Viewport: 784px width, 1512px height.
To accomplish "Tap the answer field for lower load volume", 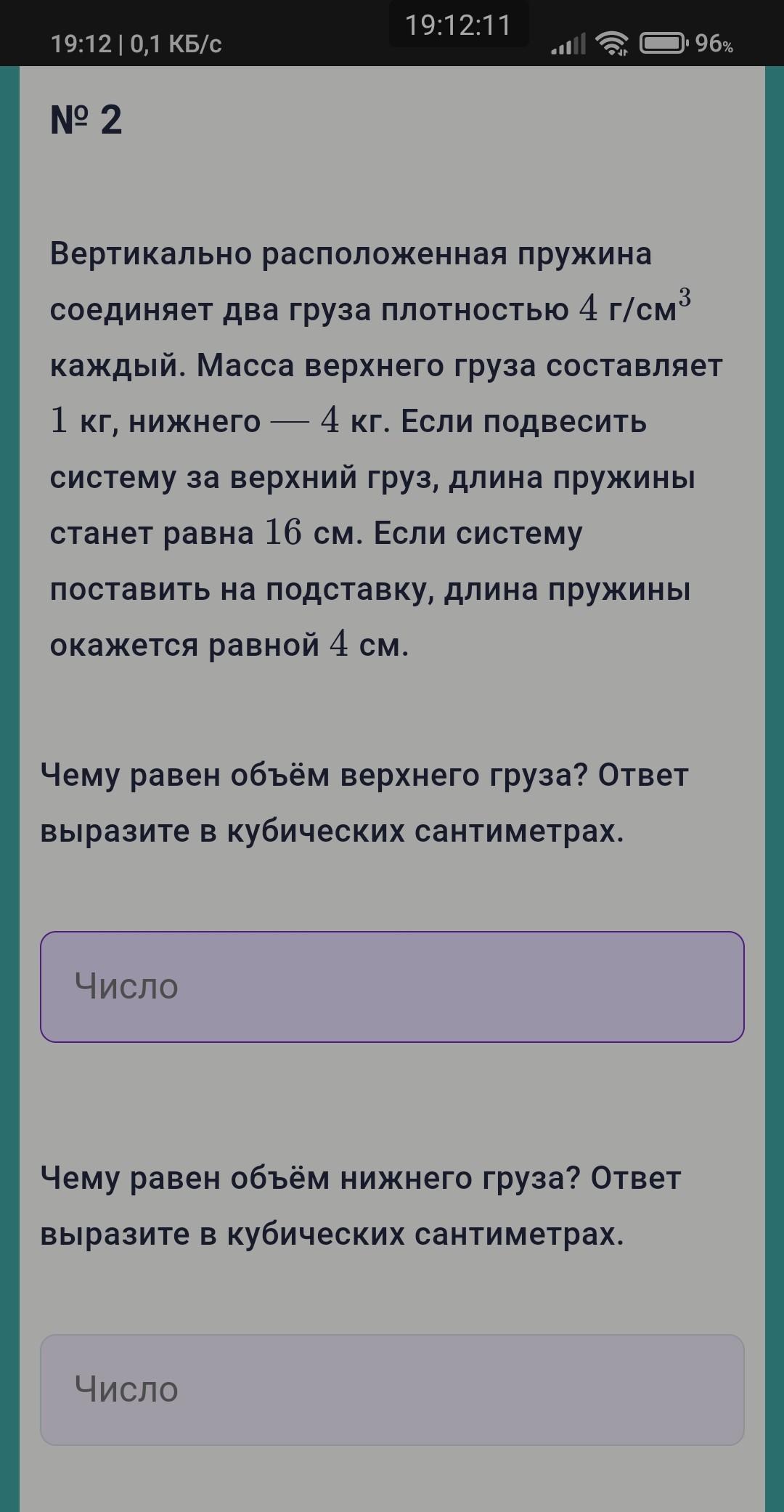I will 392,1389.
